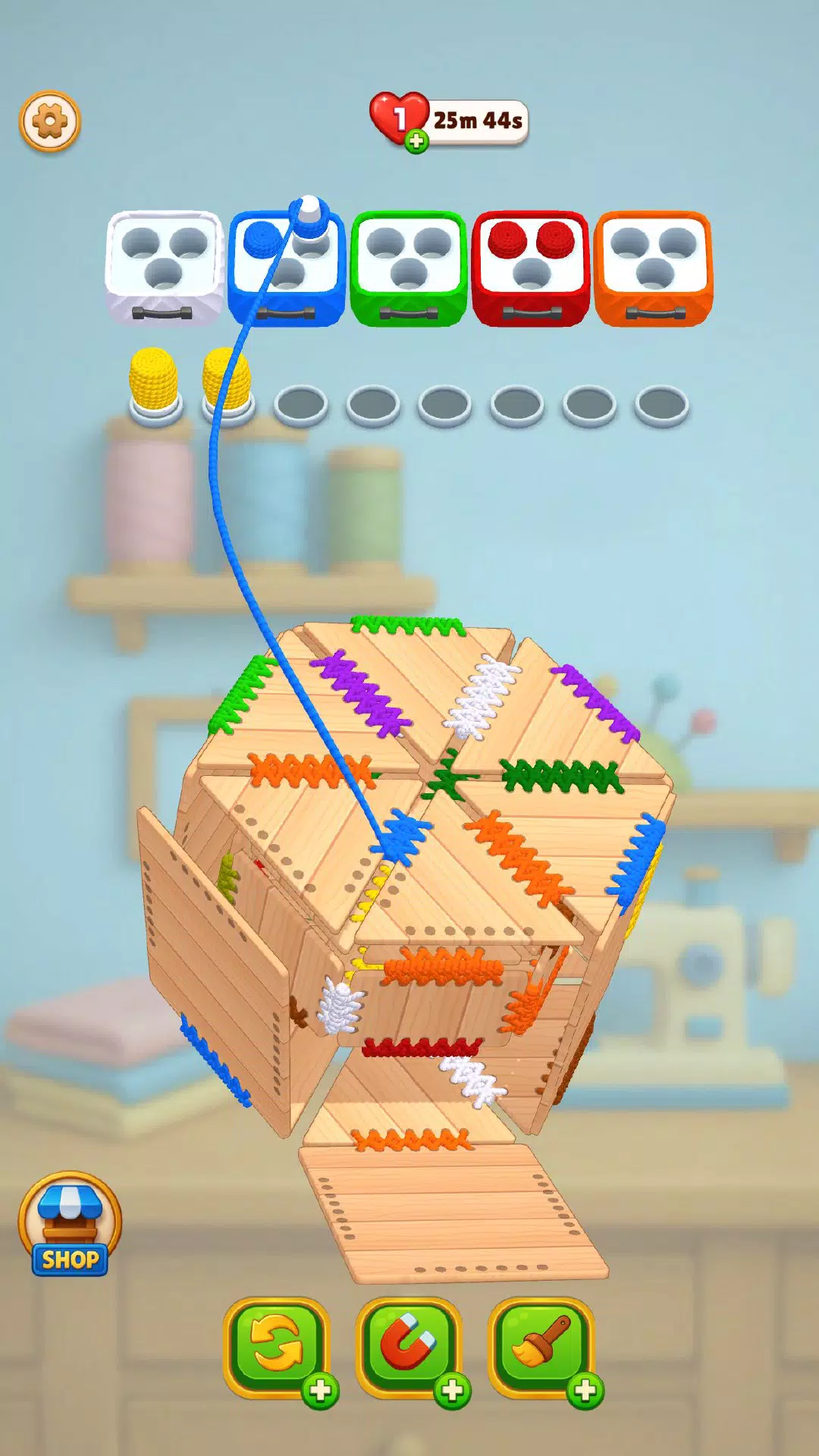The height and width of the screenshot is (1456, 819).
Task: Tap the heart life counter
Action: pos(398,114)
